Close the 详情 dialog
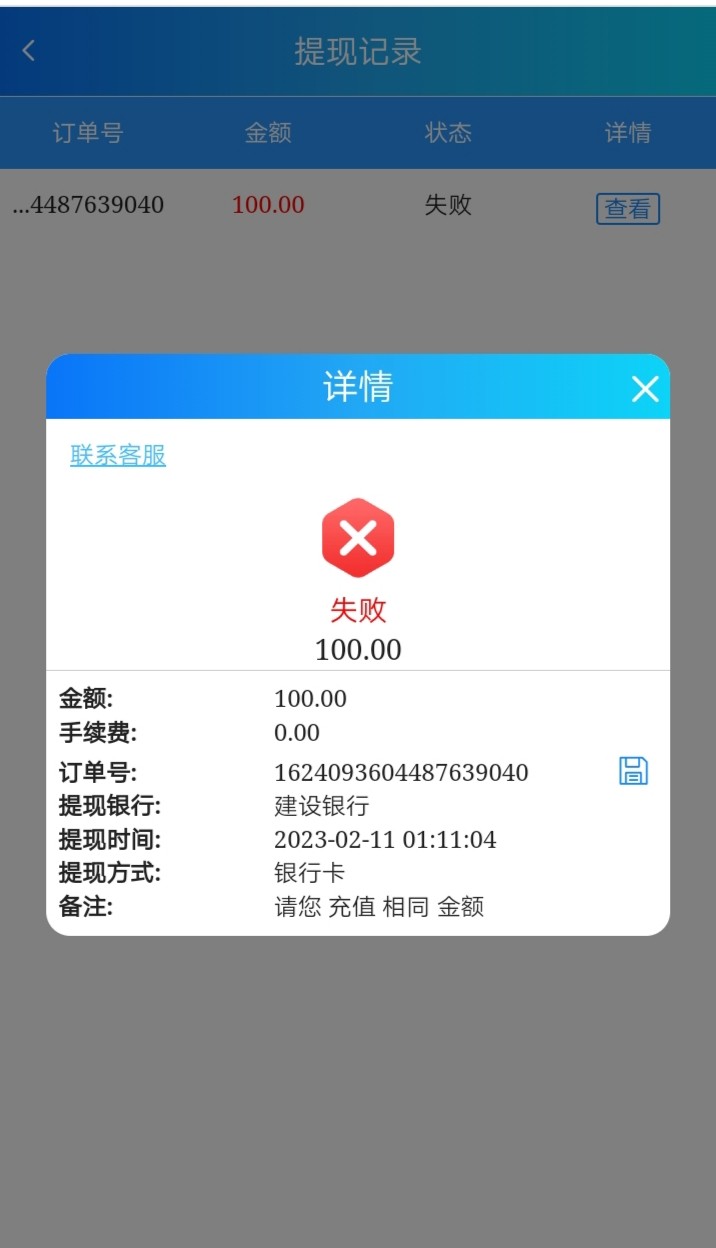The height and width of the screenshot is (1248, 716). [645, 389]
